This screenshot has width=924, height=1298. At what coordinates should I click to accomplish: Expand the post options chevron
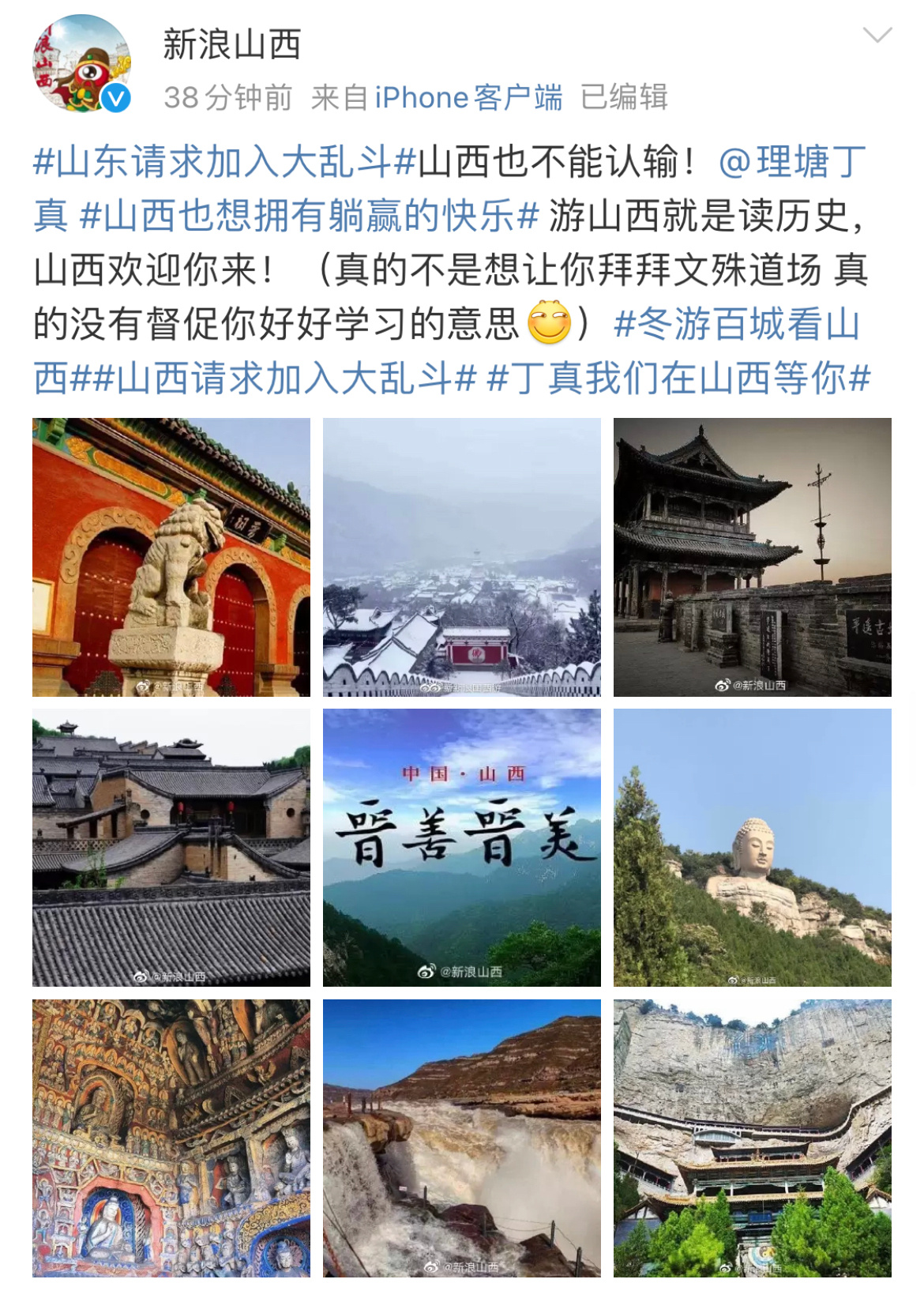pos(877,35)
